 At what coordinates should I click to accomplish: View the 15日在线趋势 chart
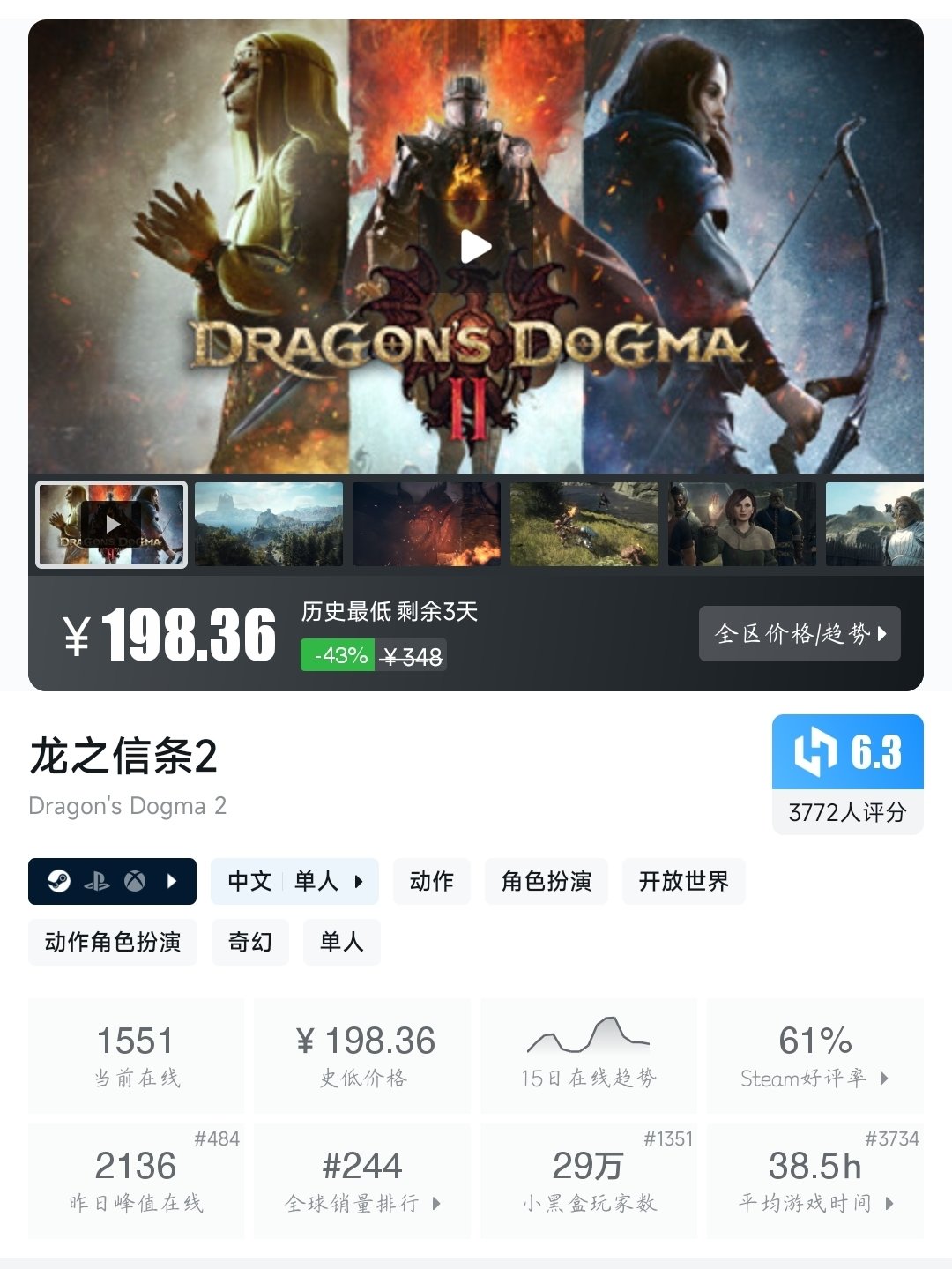click(589, 1055)
